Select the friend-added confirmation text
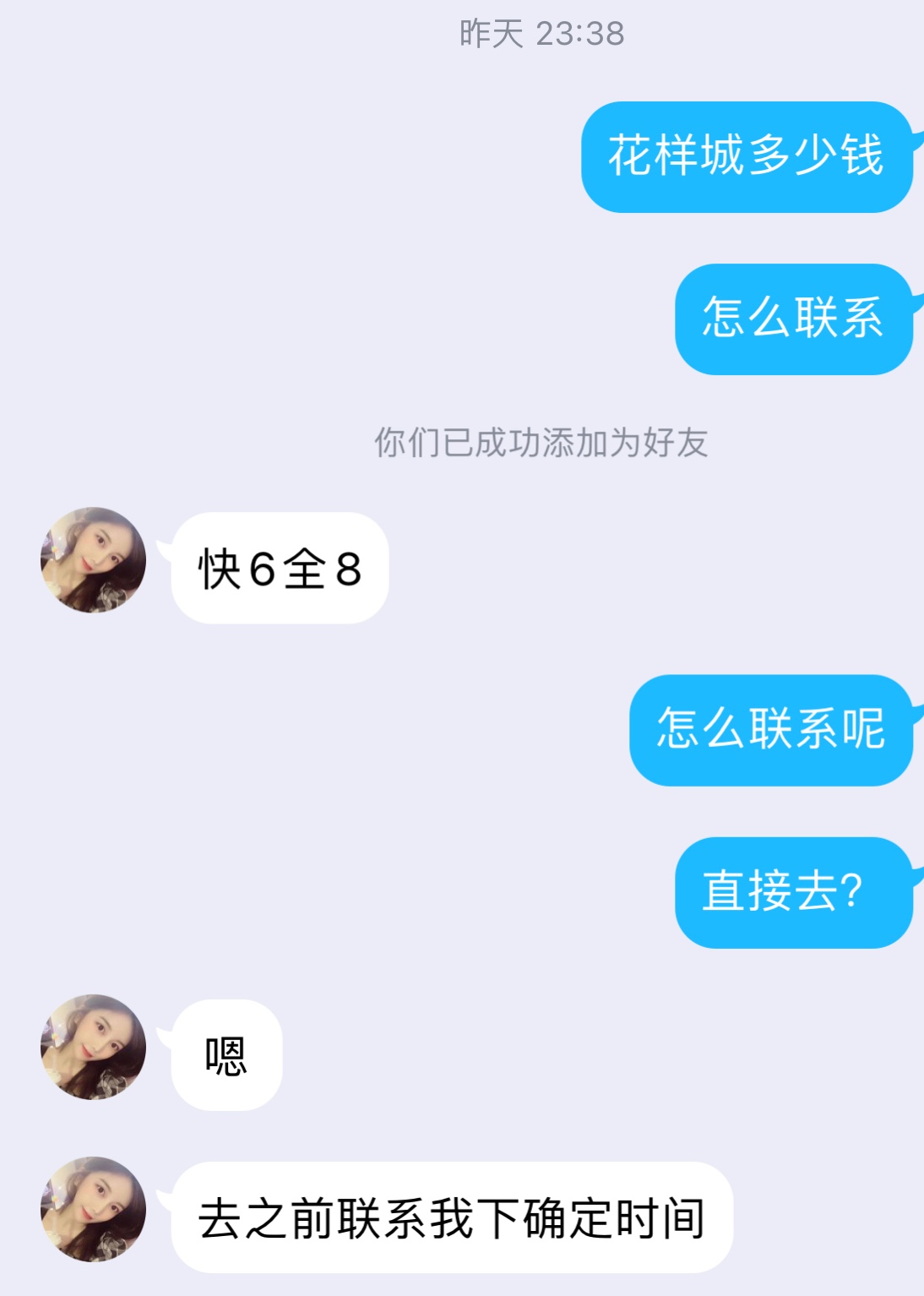The width and height of the screenshot is (924, 1296). [545, 441]
